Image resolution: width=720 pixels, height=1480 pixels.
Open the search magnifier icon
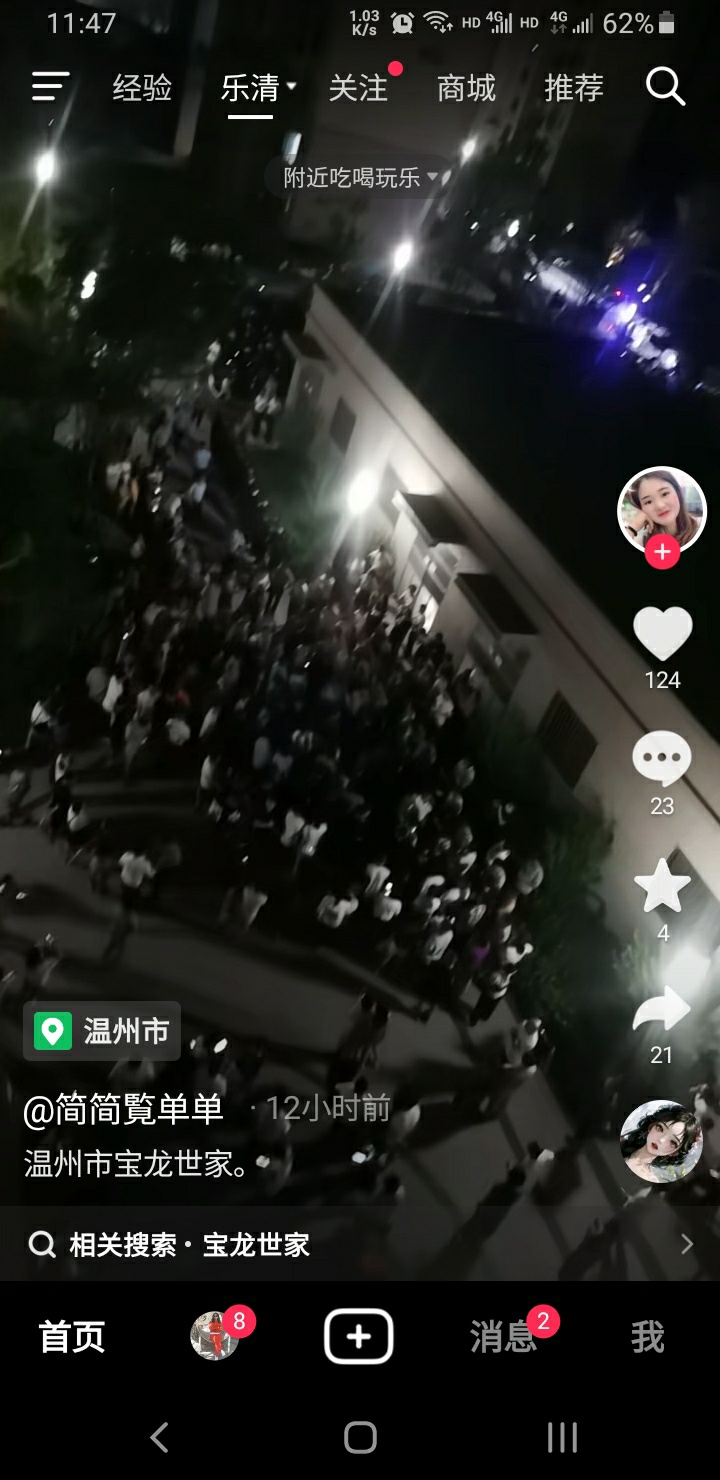(666, 88)
